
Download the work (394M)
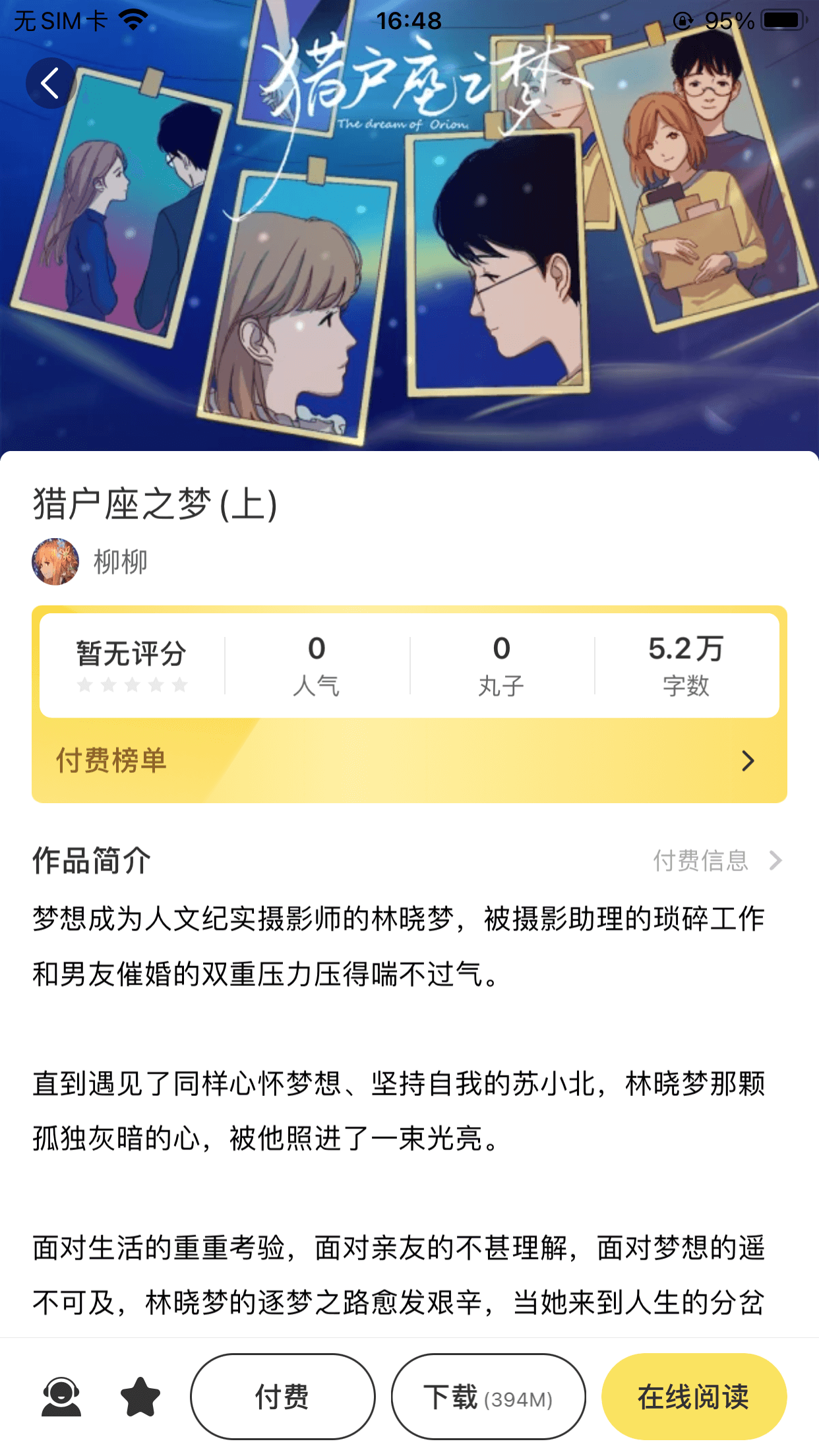(x=488, y=1397)
